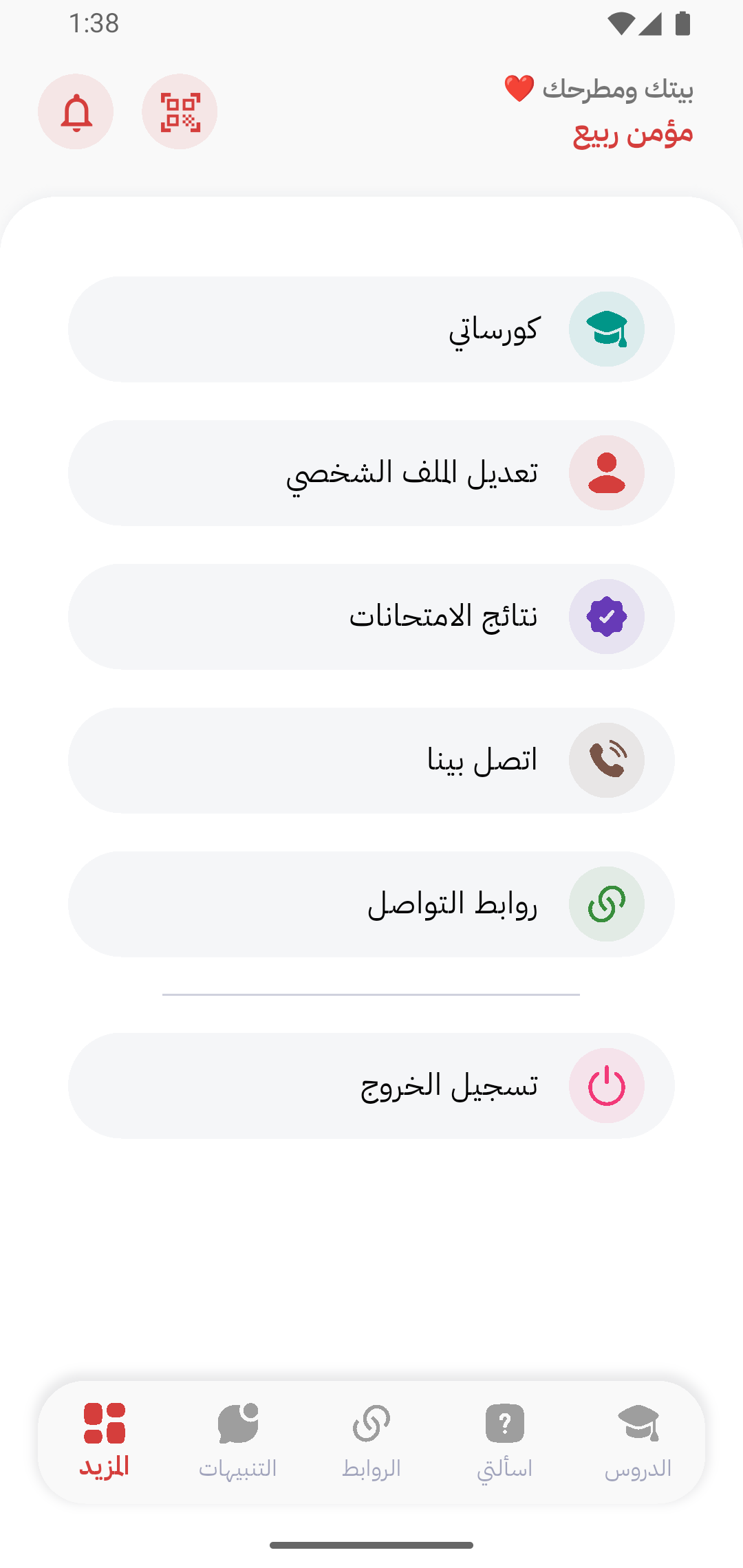Switch to the التنبيهات tab
This screenshot has height=1568, width=743.
[x=238, y=1441]
